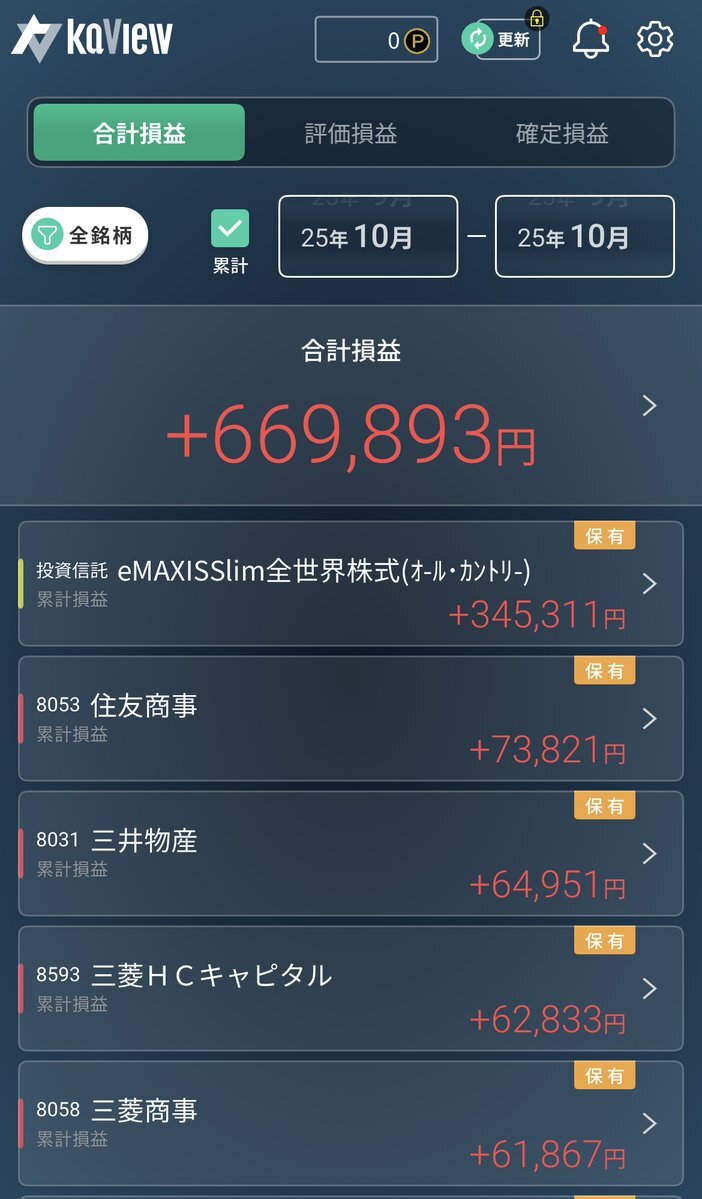
Task: Open 8053 住友商事 details
Action: pyautogui.click(x=350, y=719)
